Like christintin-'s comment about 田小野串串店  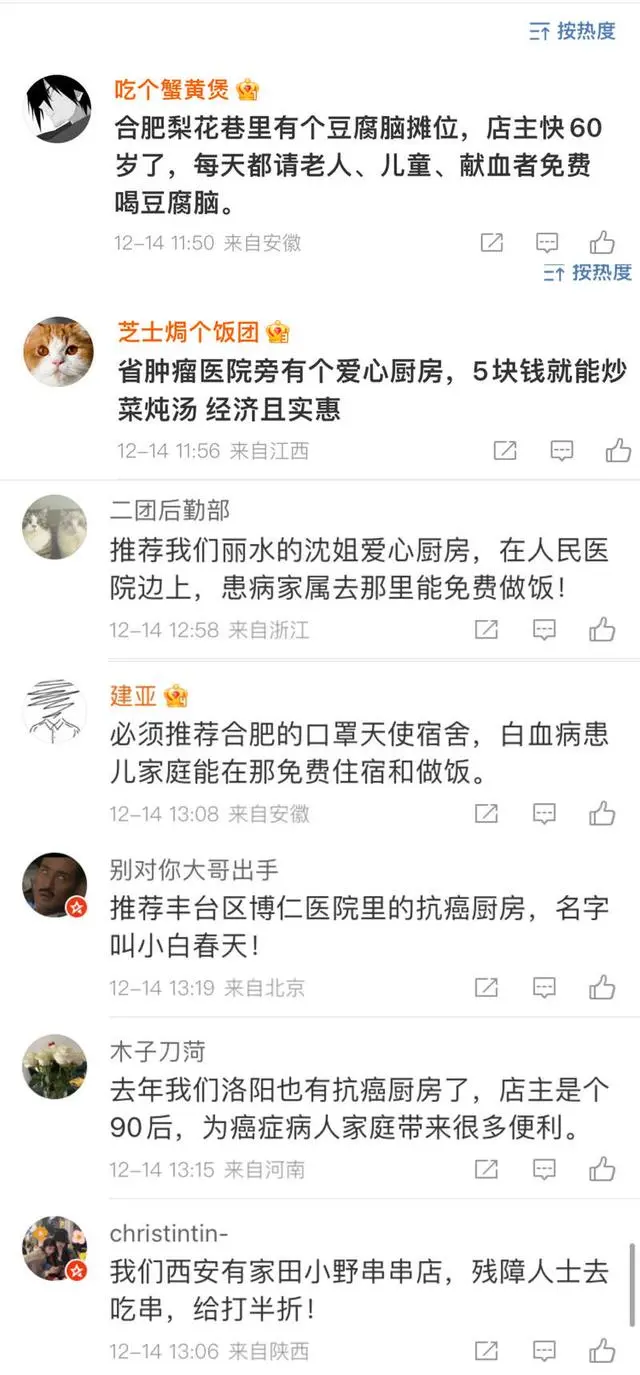click(x=602, y=1351)
